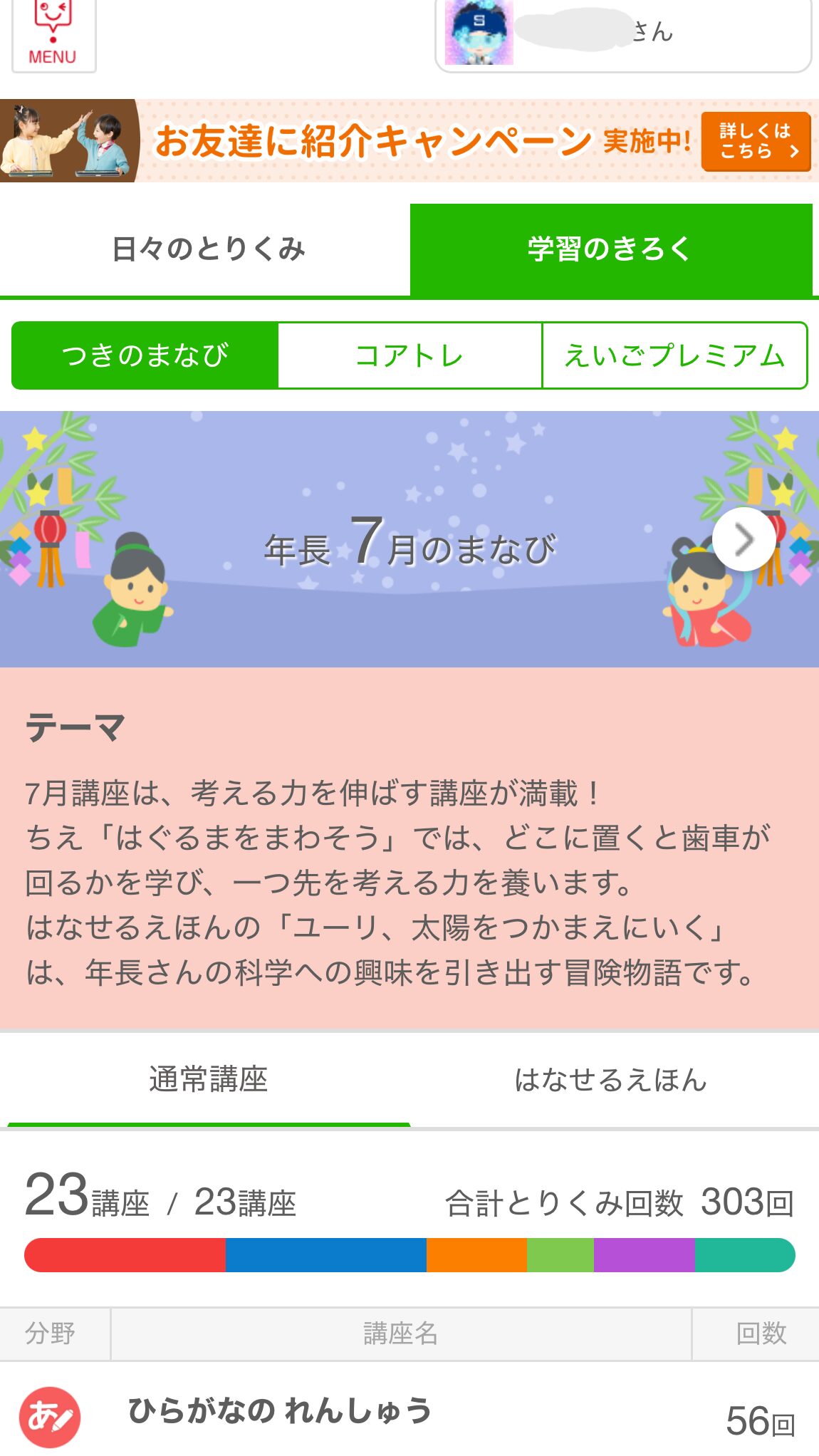Open the ひらがなの れんしゅう course row

[x=409, y=1414]
